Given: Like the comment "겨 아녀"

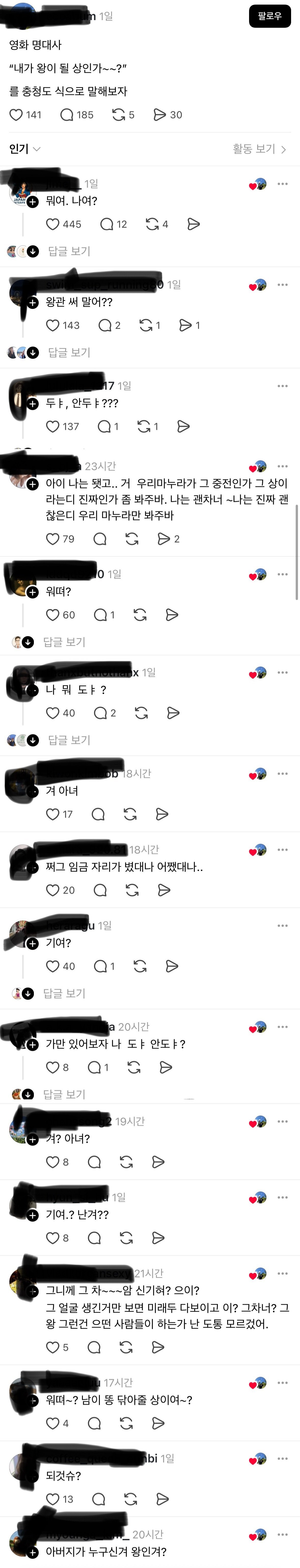Looking at the screenshot, I should click(53, 814).
